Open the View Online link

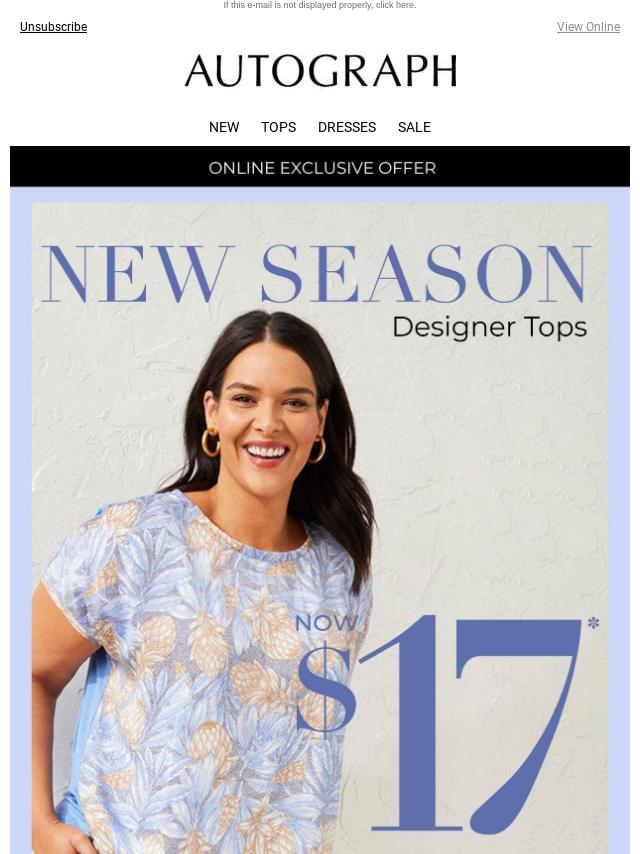[588, 27]
